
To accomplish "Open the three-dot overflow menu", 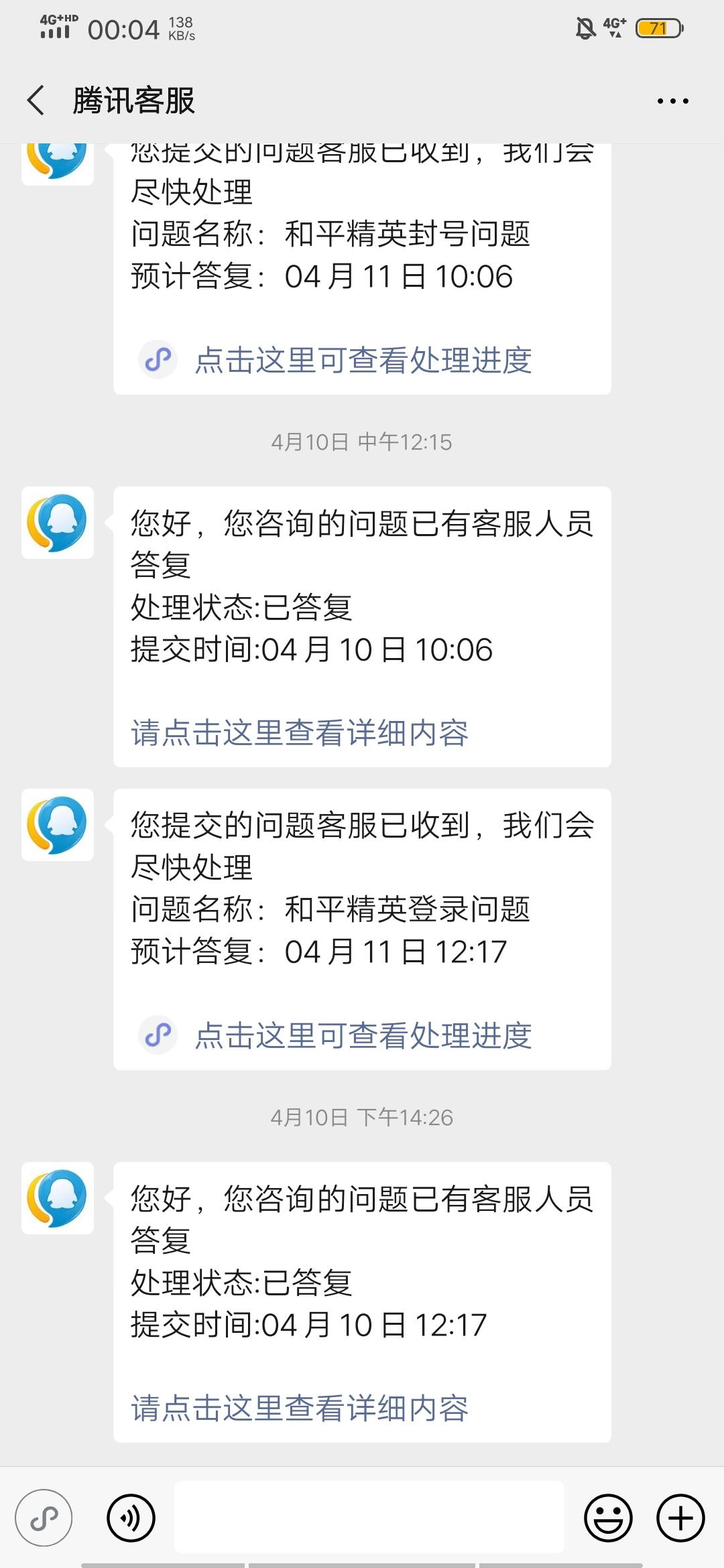I will [672, 101].
